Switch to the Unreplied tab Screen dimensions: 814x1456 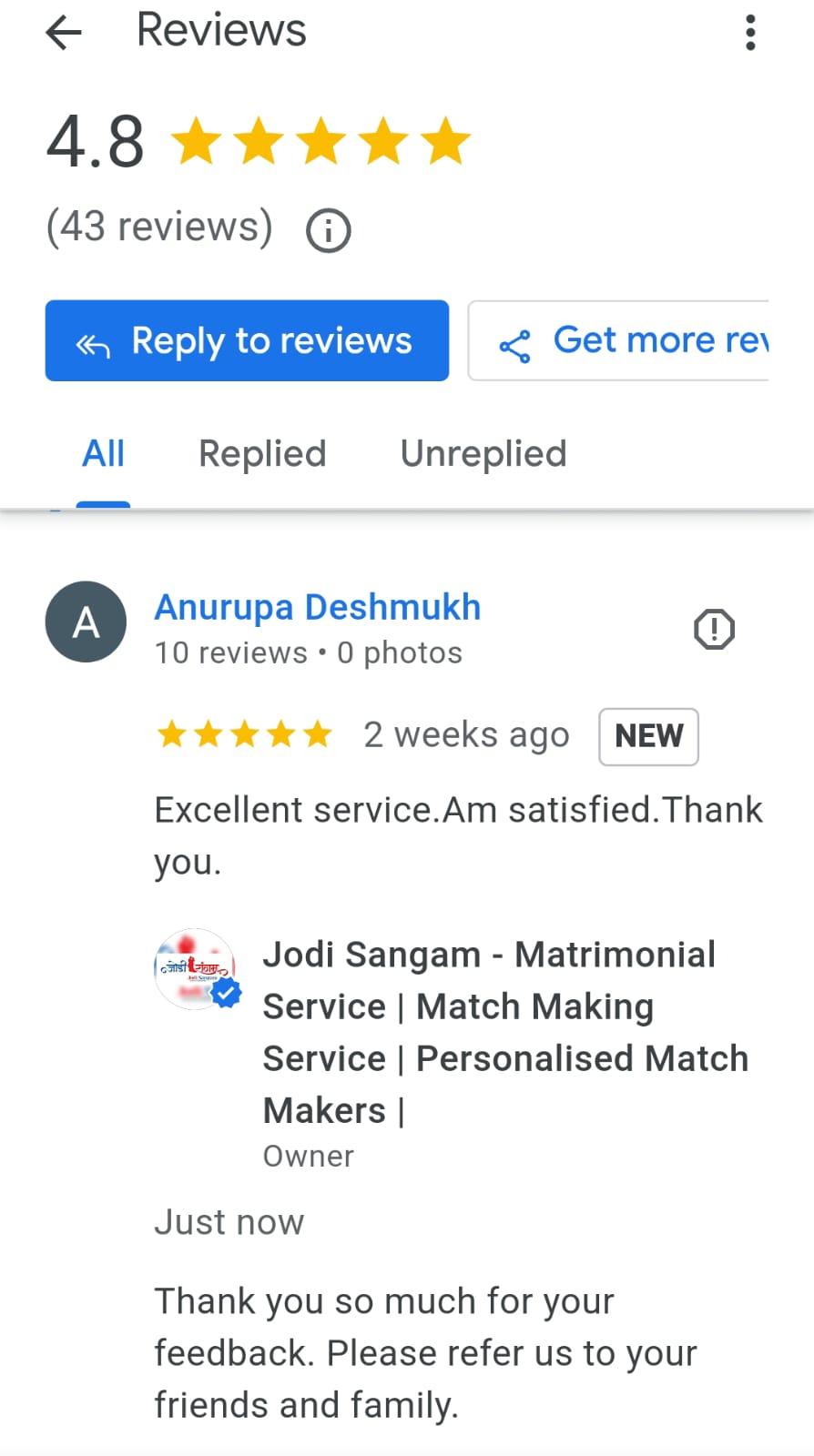click(483, 453)
